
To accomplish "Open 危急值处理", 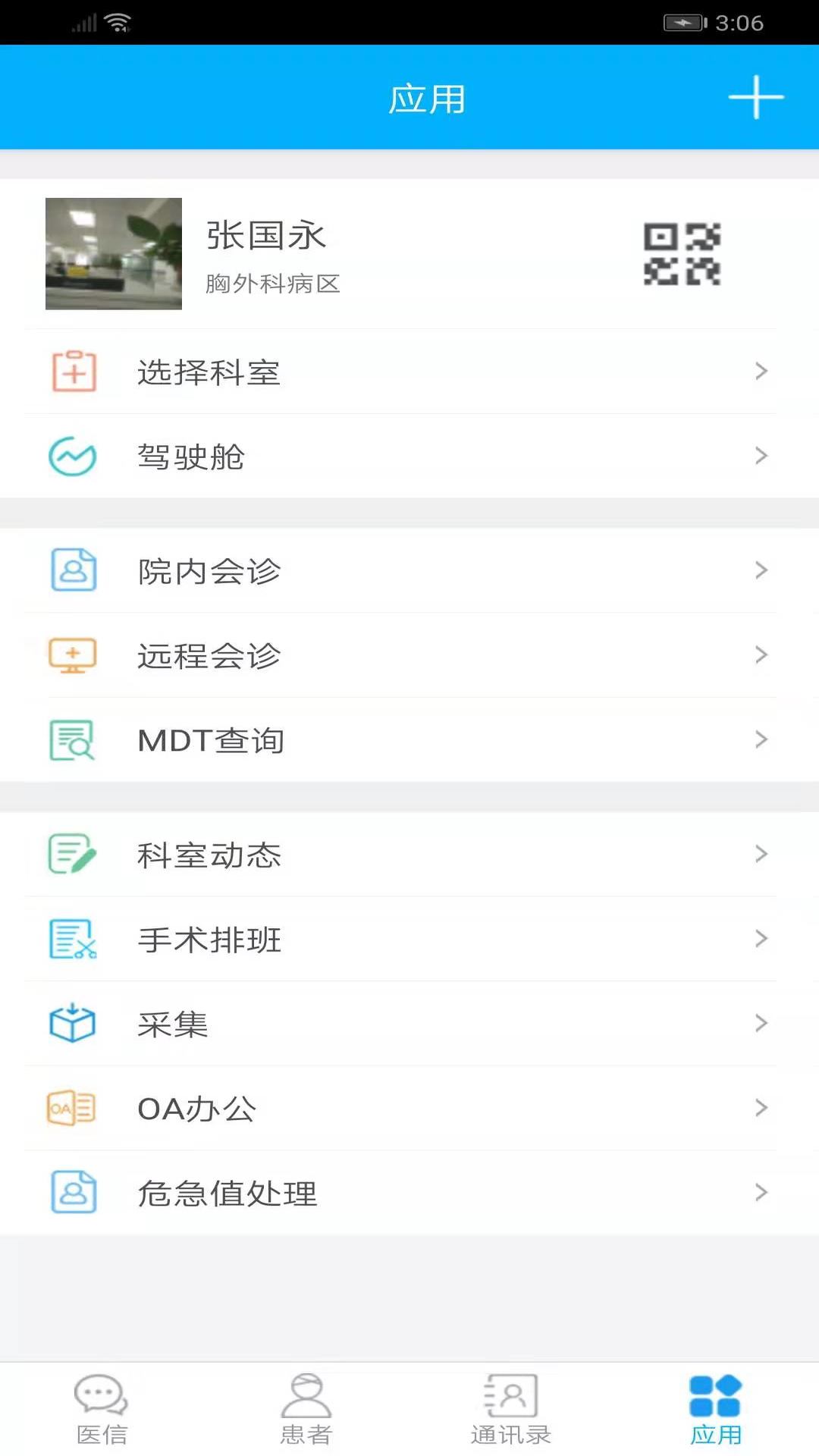I will click(x=409, y=1193).
